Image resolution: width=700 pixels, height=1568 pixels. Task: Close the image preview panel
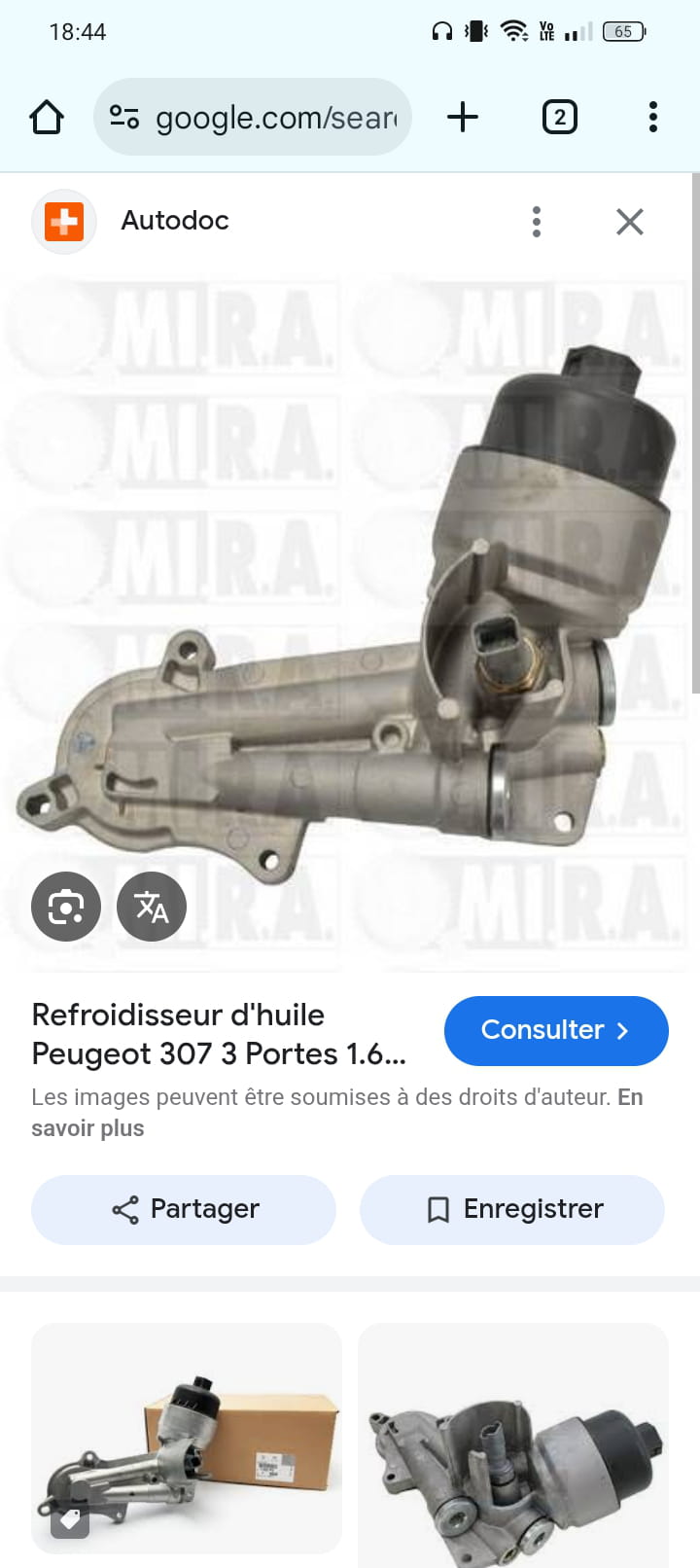point(630,222)
